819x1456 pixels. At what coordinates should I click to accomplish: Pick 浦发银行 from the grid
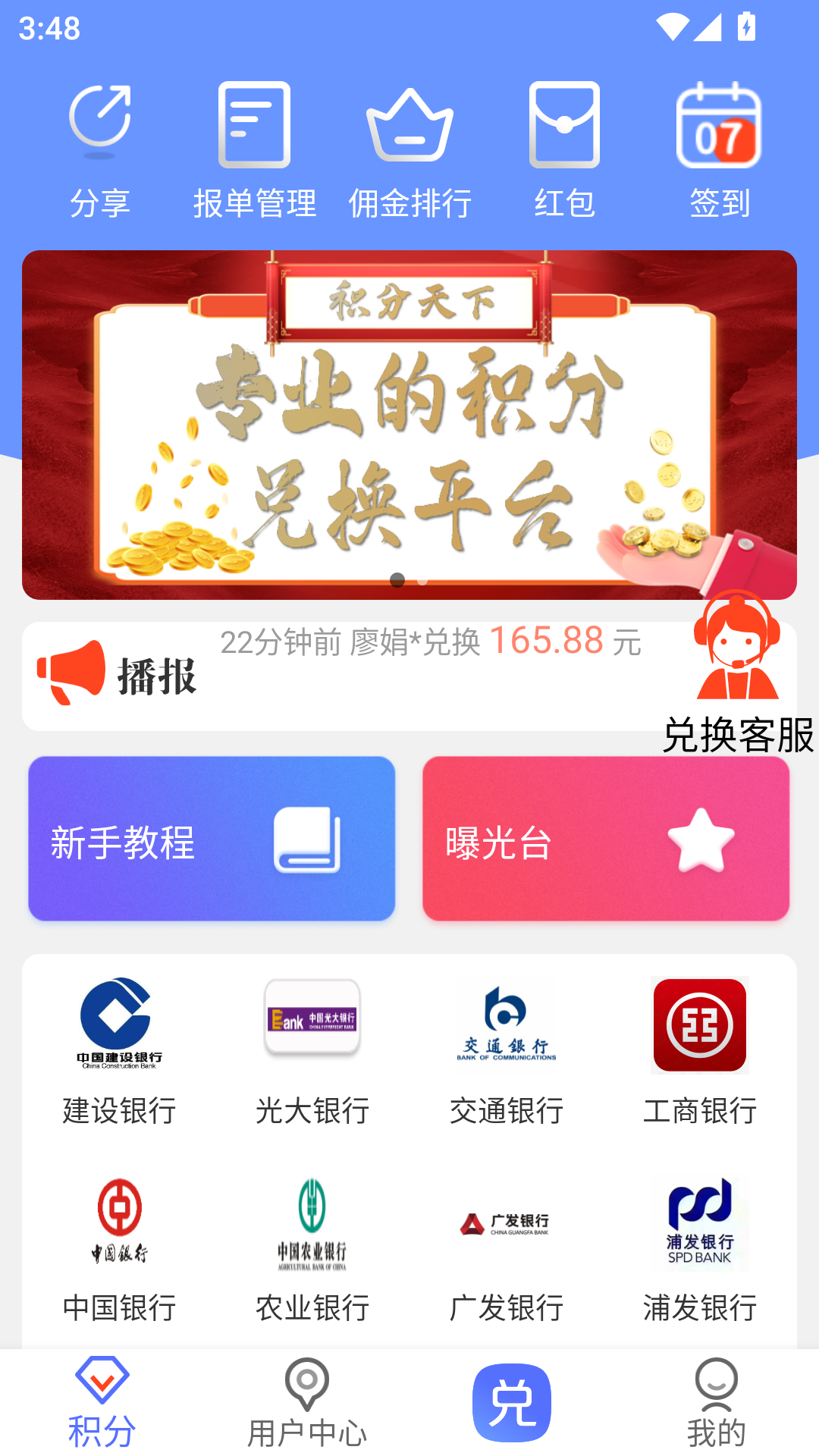(x=700, y=1249)
